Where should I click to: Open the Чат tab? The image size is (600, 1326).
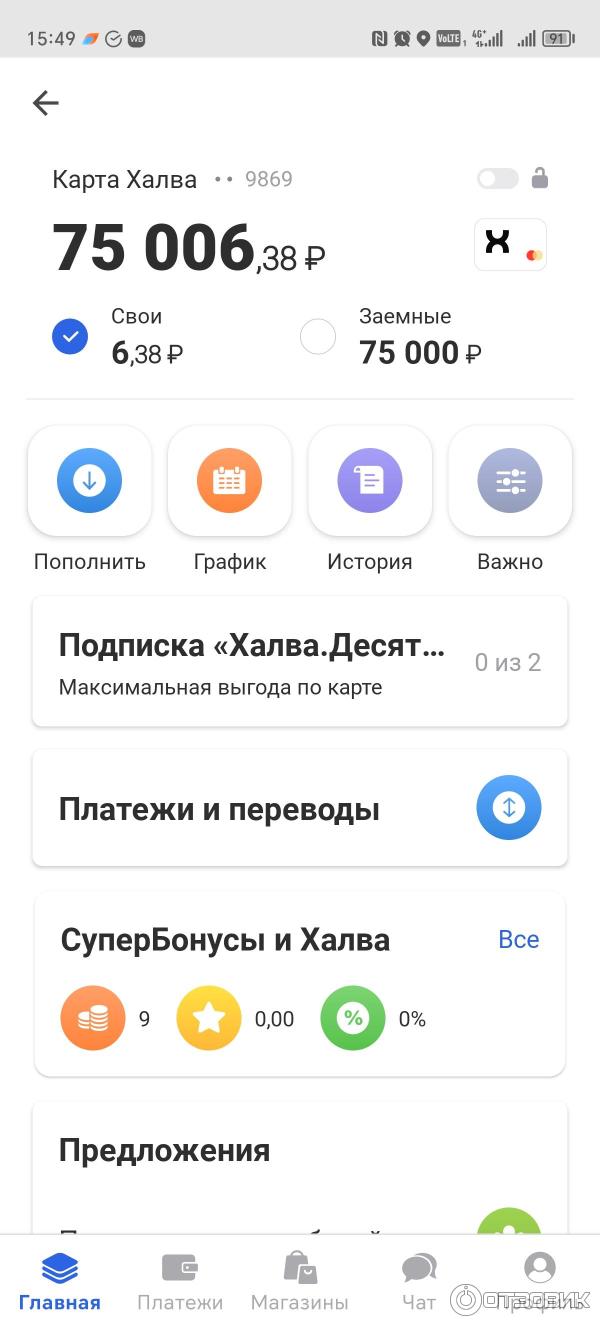click(419, 1282)
